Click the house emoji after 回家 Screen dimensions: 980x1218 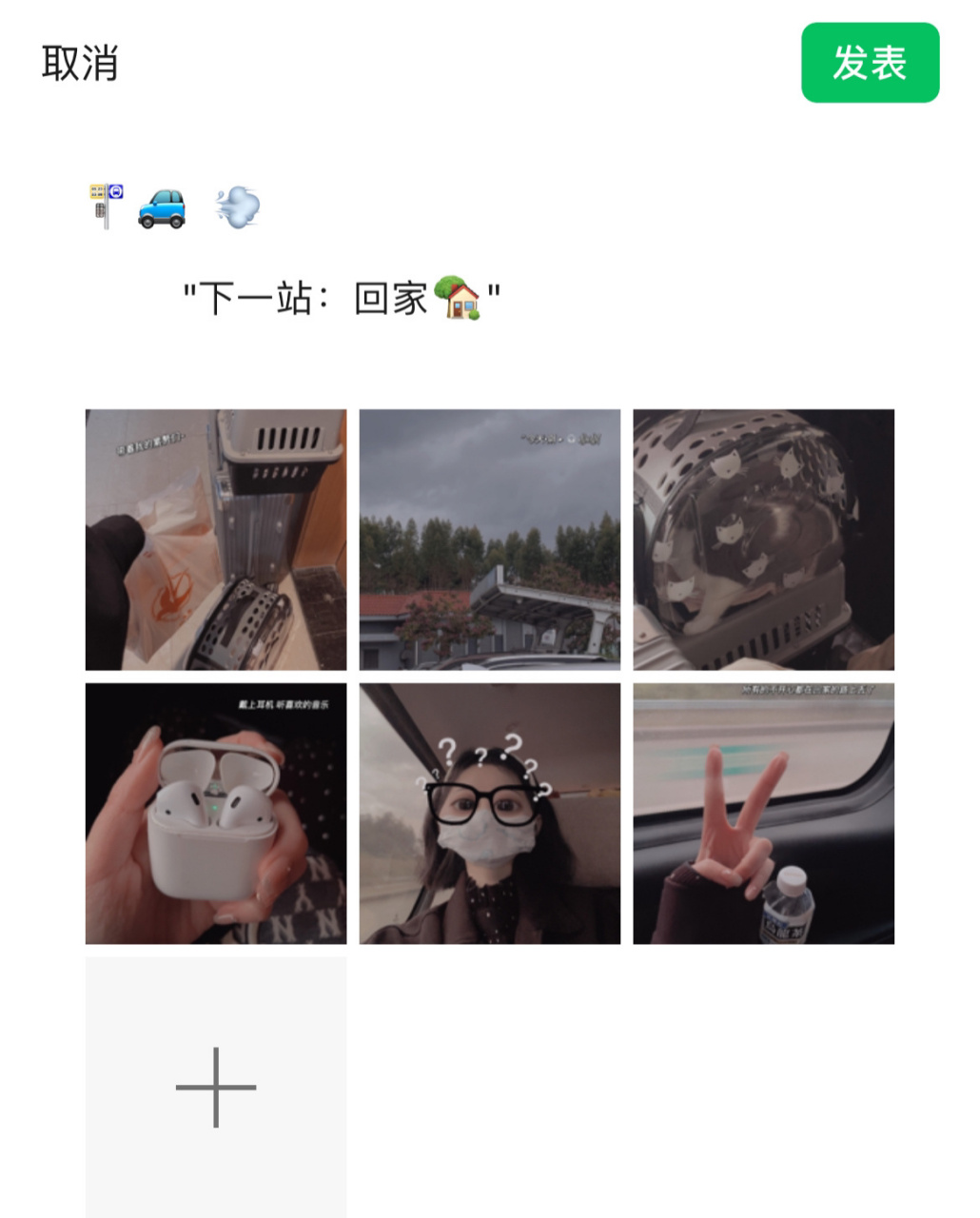coord(462,297)
